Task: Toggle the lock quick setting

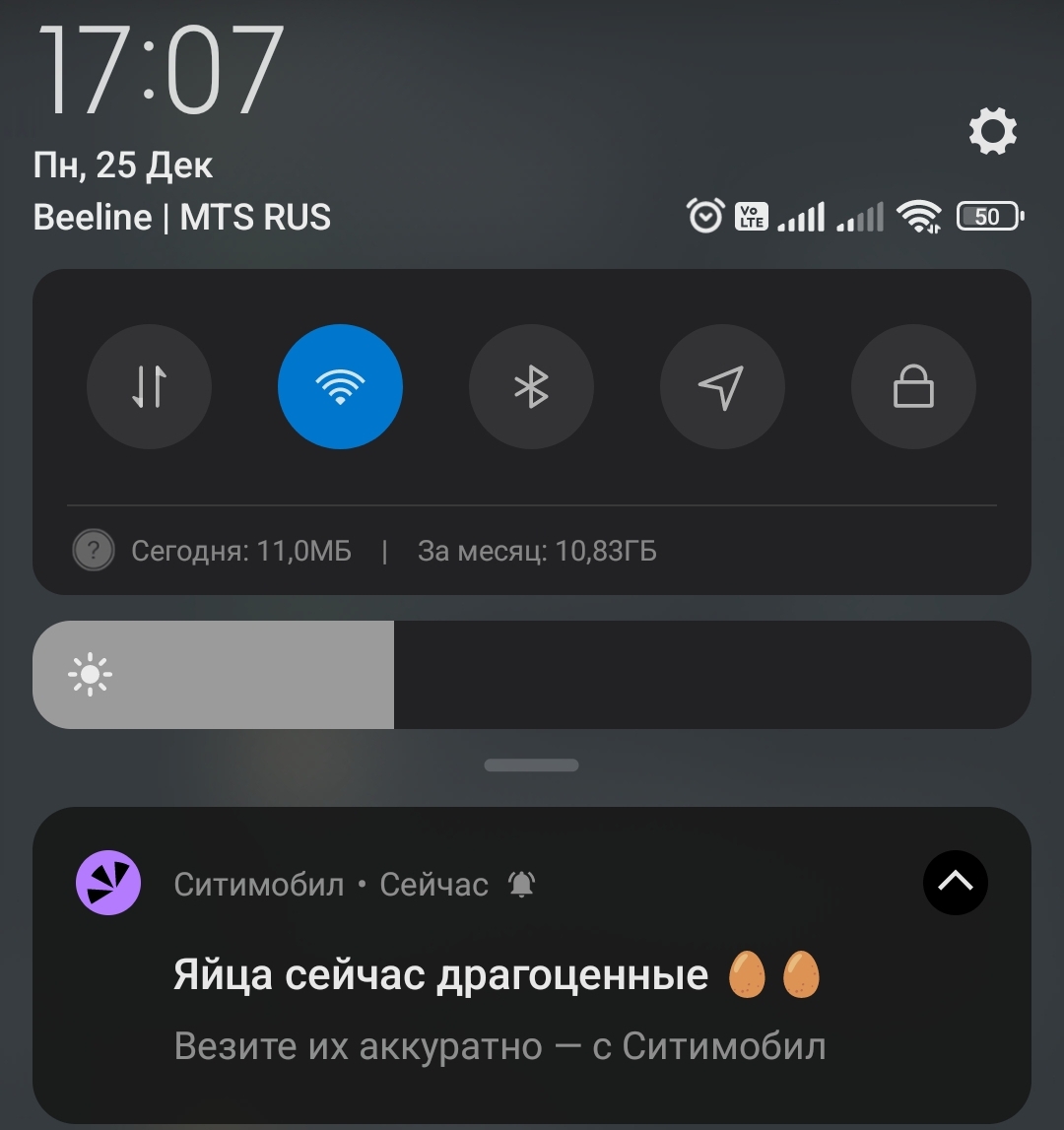Action: click(x=913, y=387)
